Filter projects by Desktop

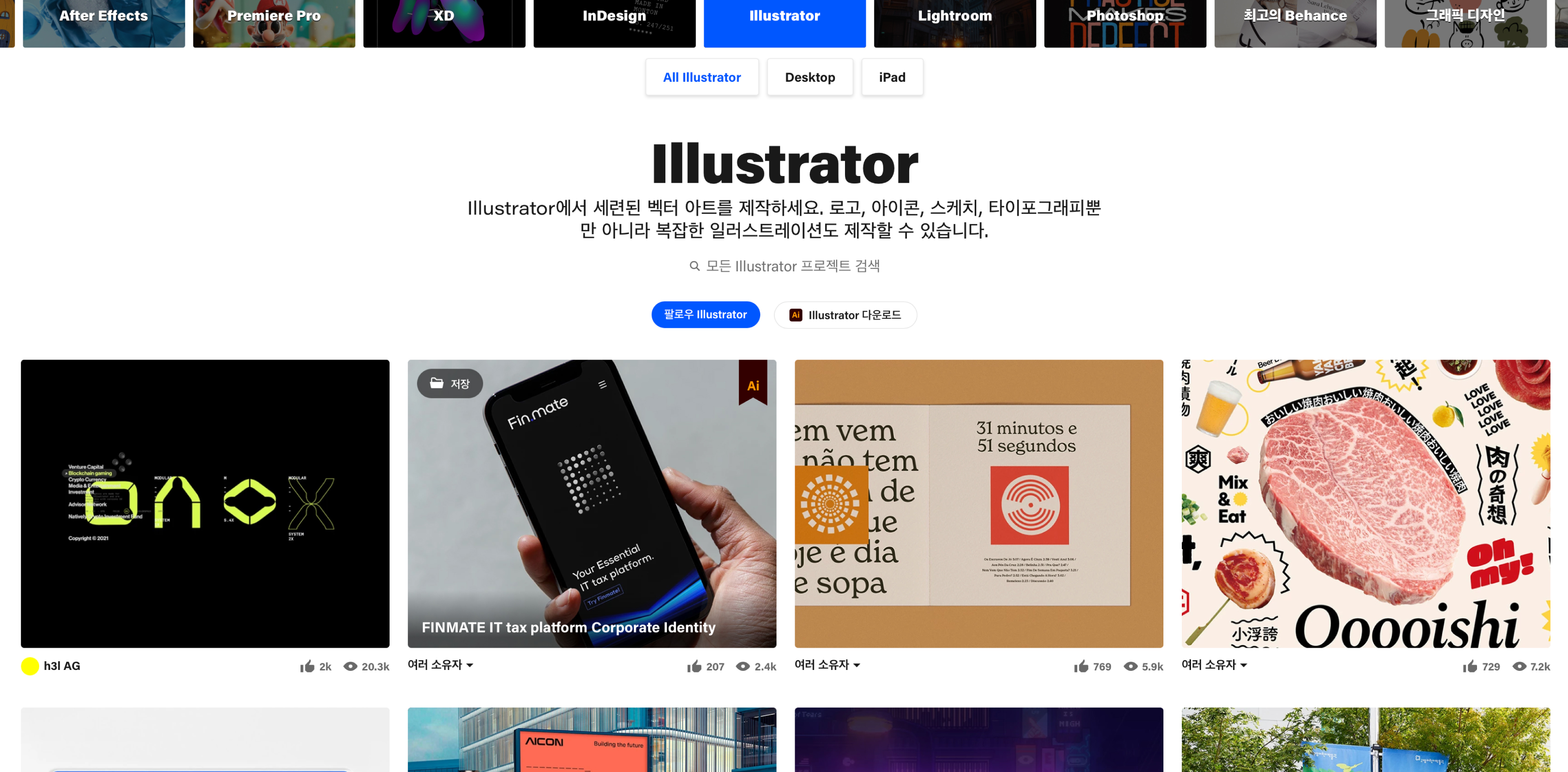pyautogui.click(x=810, y=77)
